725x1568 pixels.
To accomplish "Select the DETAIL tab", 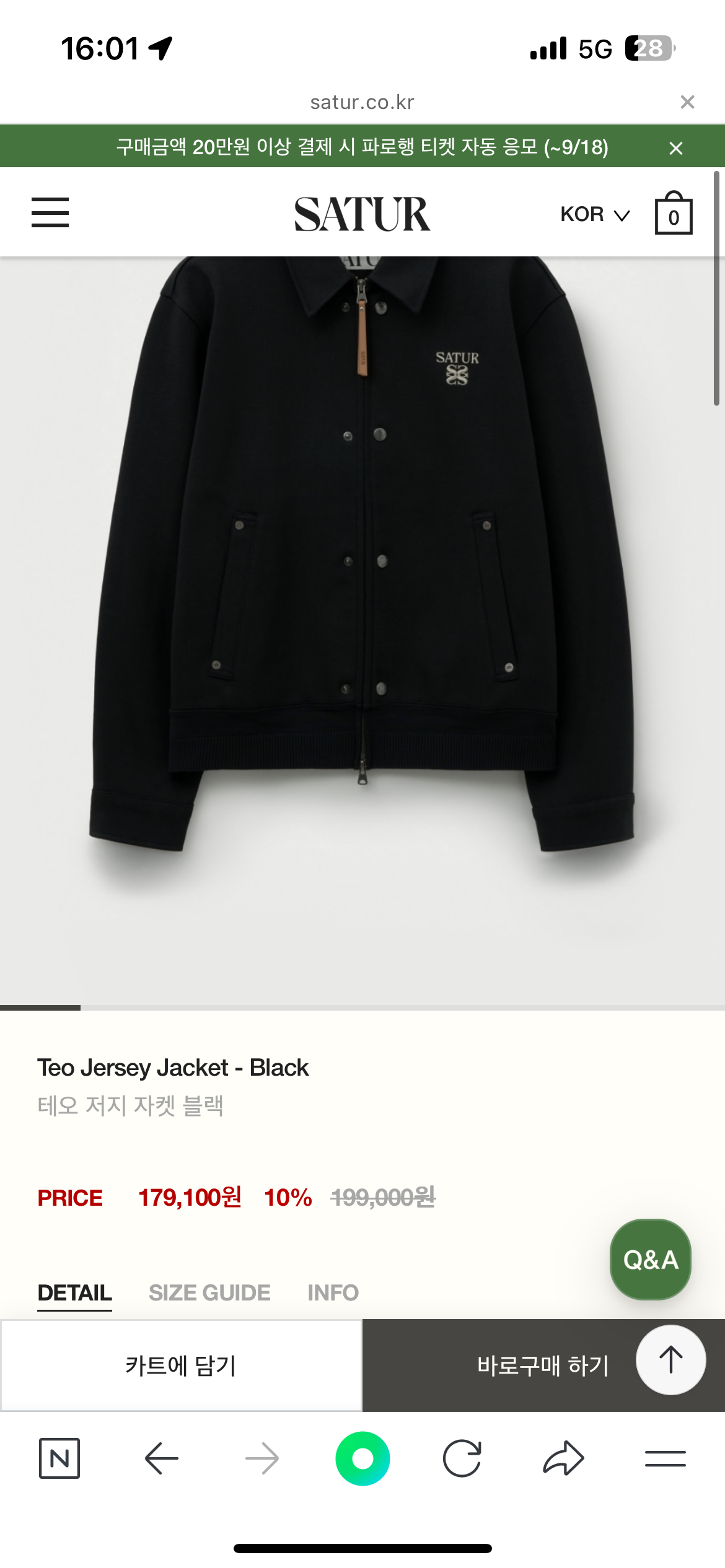I will coord(75,1292).
